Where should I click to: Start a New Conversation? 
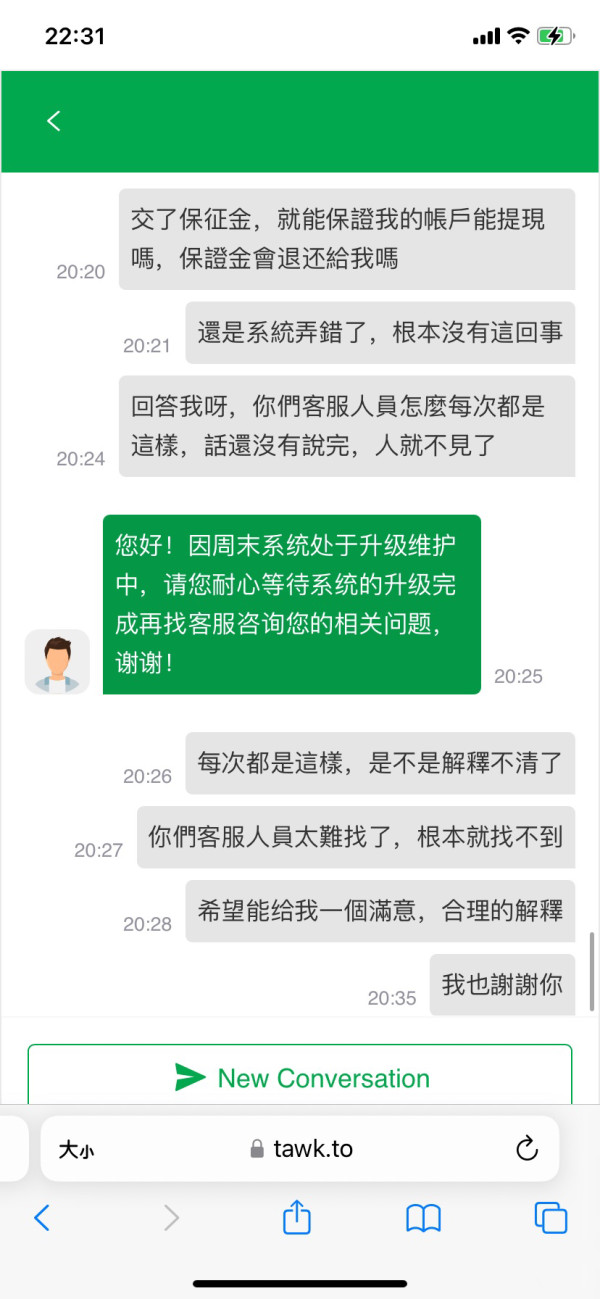tap(300, 1077)
